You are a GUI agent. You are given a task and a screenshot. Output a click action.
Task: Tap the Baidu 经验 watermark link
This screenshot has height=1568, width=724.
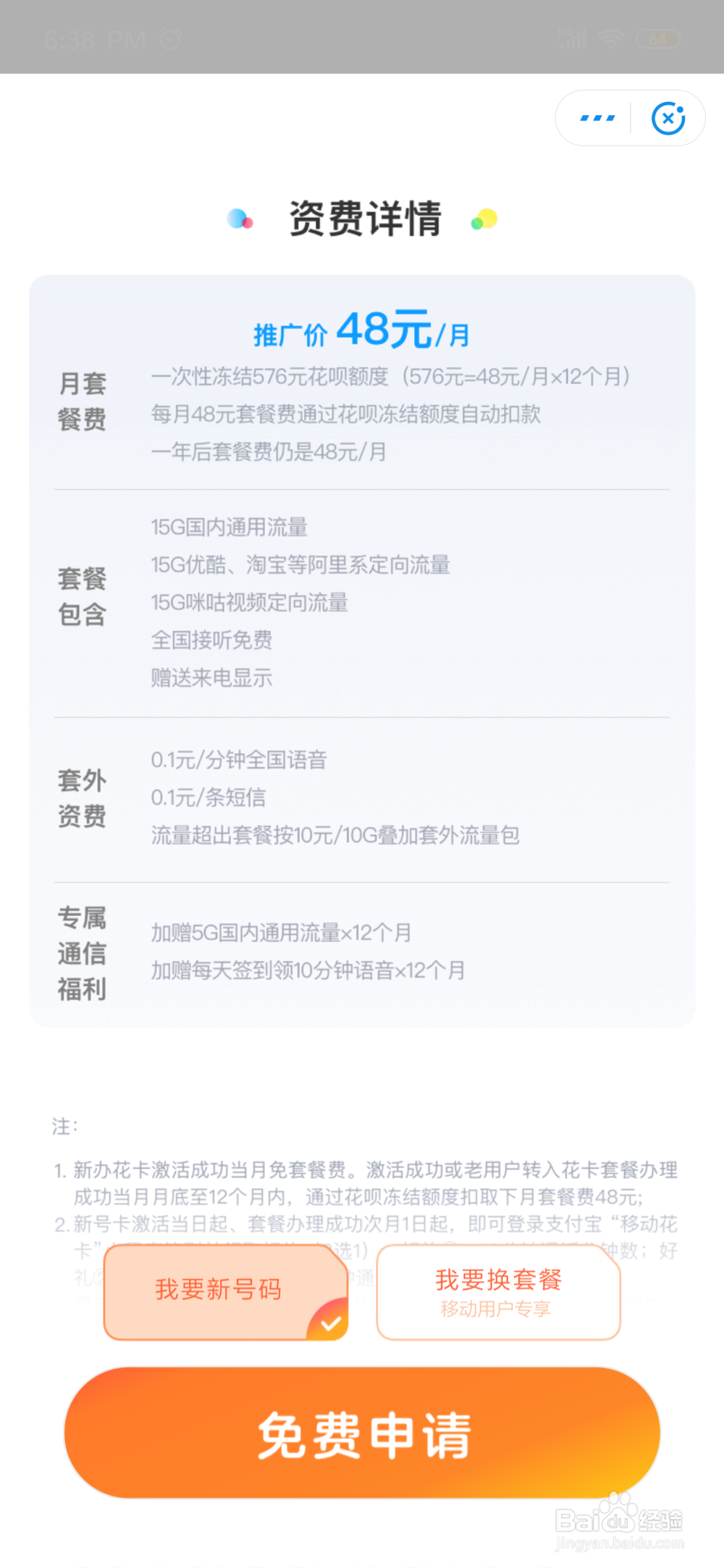click(x=619, y=1517)
